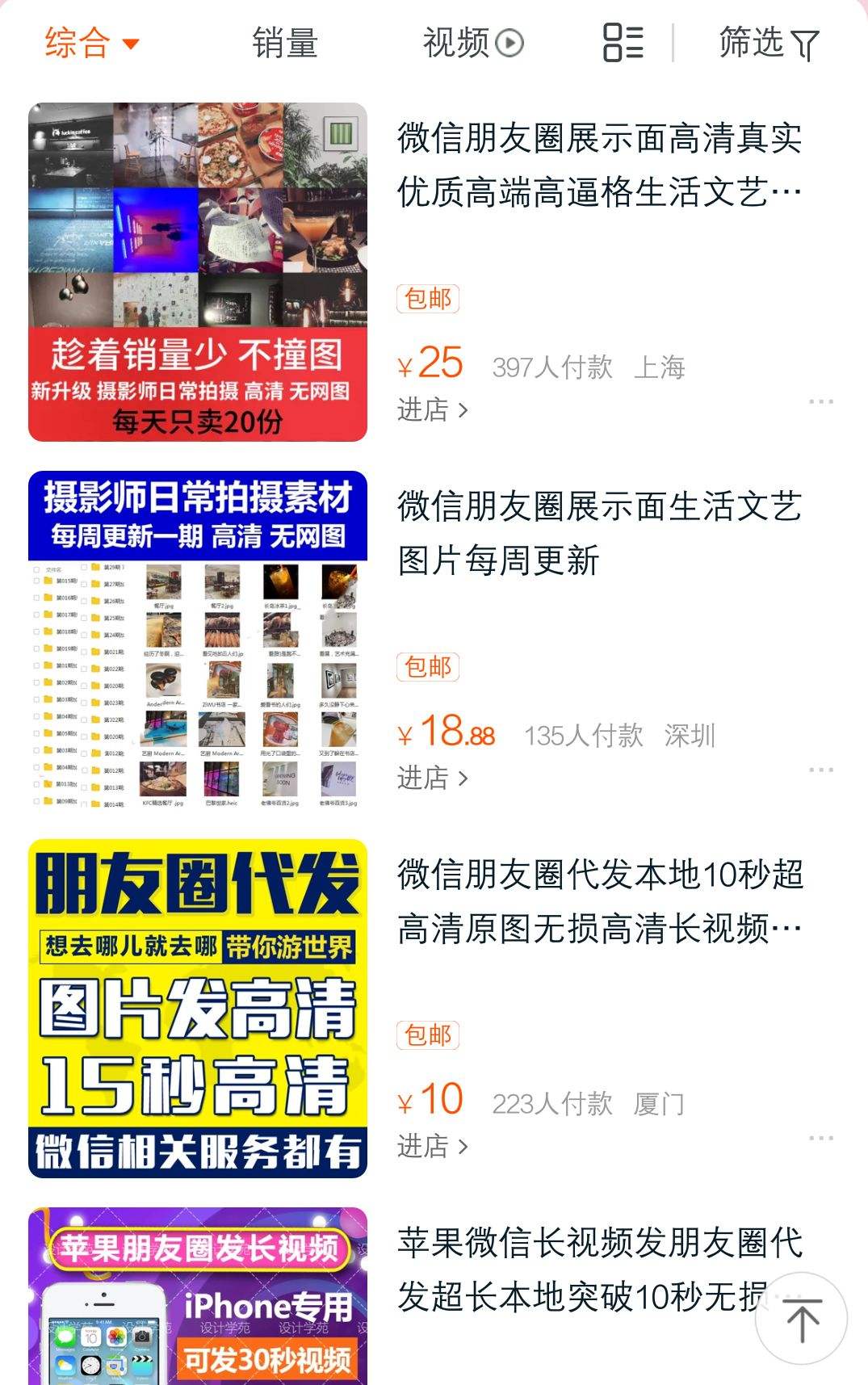Open the 微信朋友圈展示面高清真实 product title
868x1385 pixels.
click(602, 168)
